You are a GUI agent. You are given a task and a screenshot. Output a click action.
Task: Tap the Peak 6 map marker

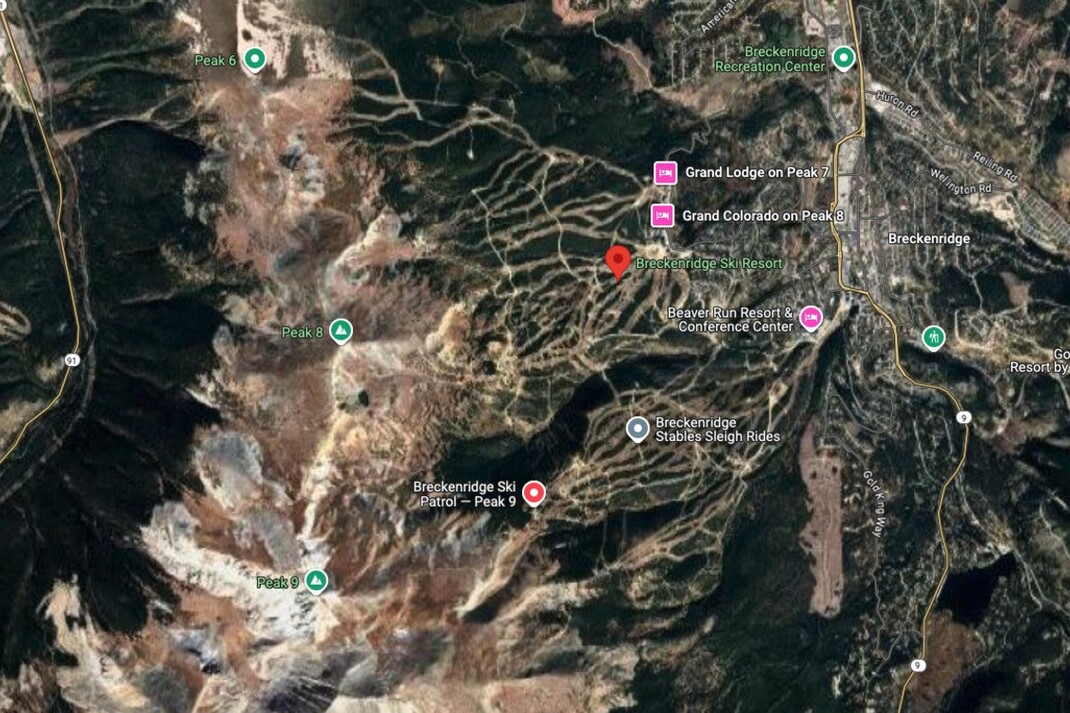[x=255, y=60]
